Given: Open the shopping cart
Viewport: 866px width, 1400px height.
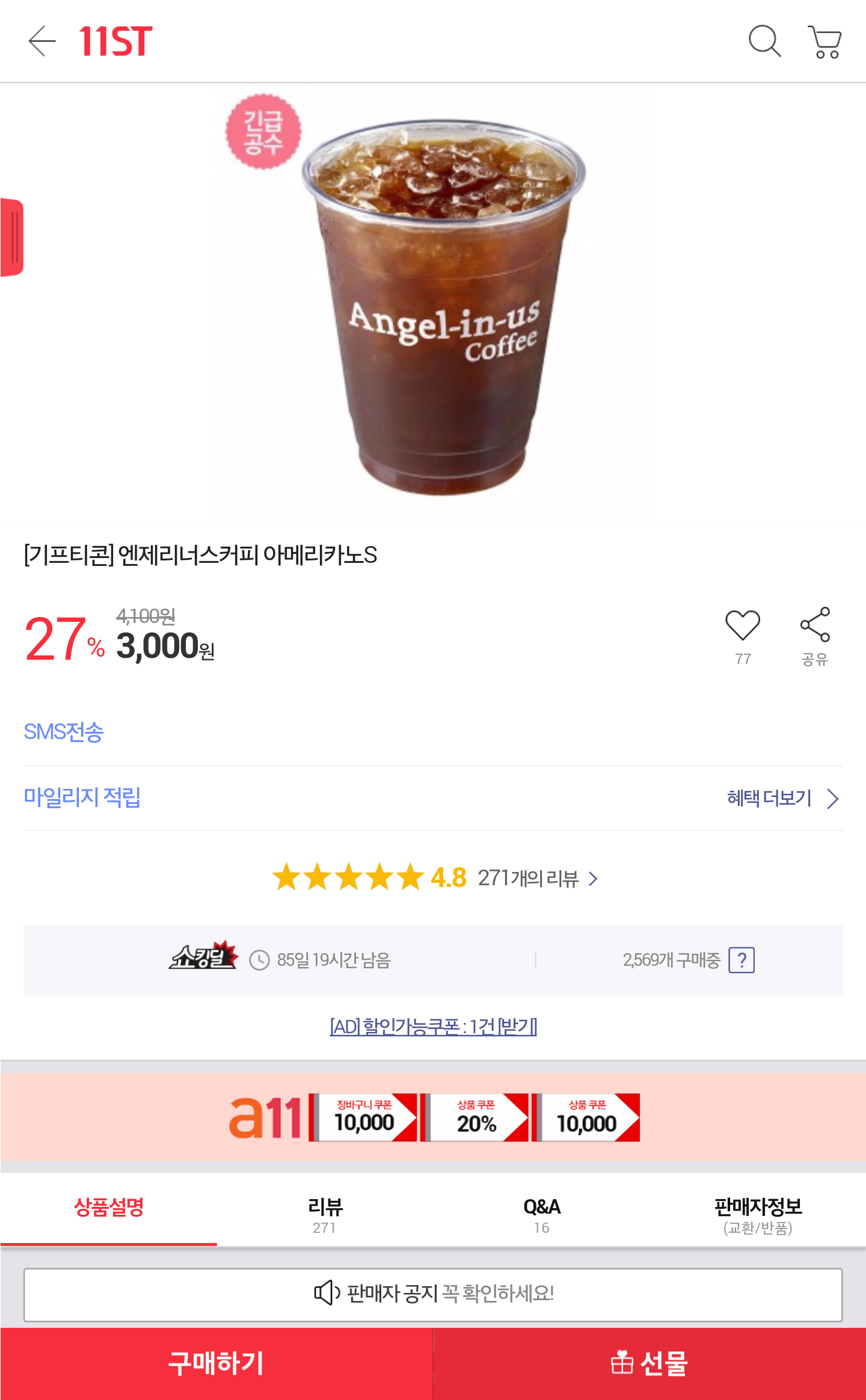Looking at the screenshot, I should pyautogui.click(x=825, y=41).
